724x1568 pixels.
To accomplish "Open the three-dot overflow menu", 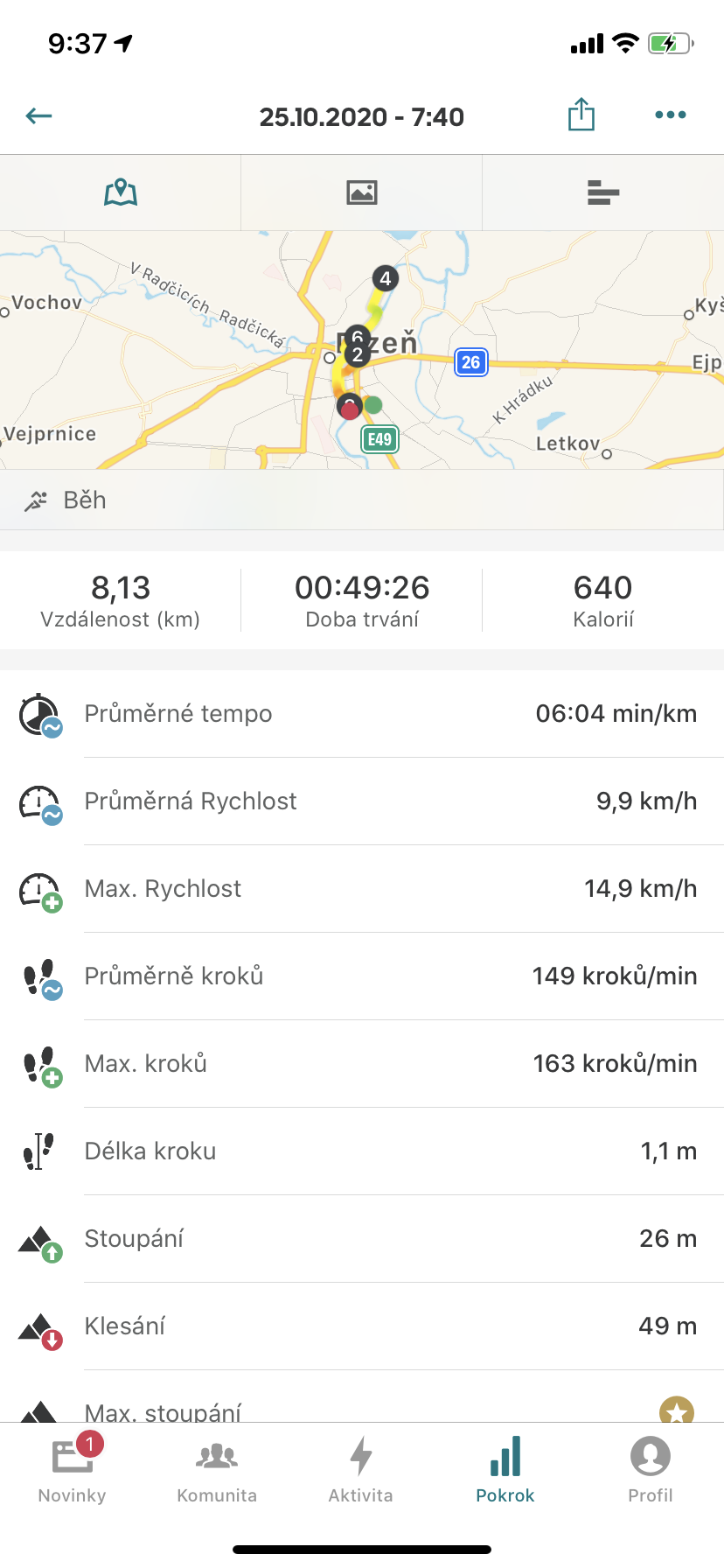I will [671, 115].
